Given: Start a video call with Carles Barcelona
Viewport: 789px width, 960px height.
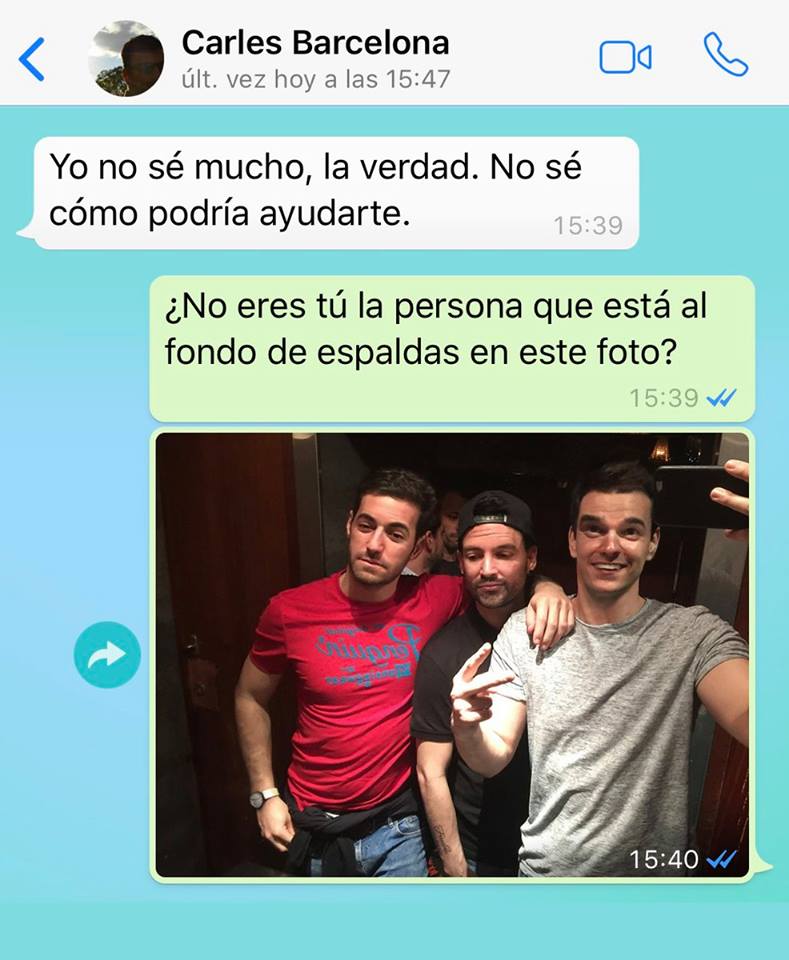Looking at the screenshot, I should [625, 58].
